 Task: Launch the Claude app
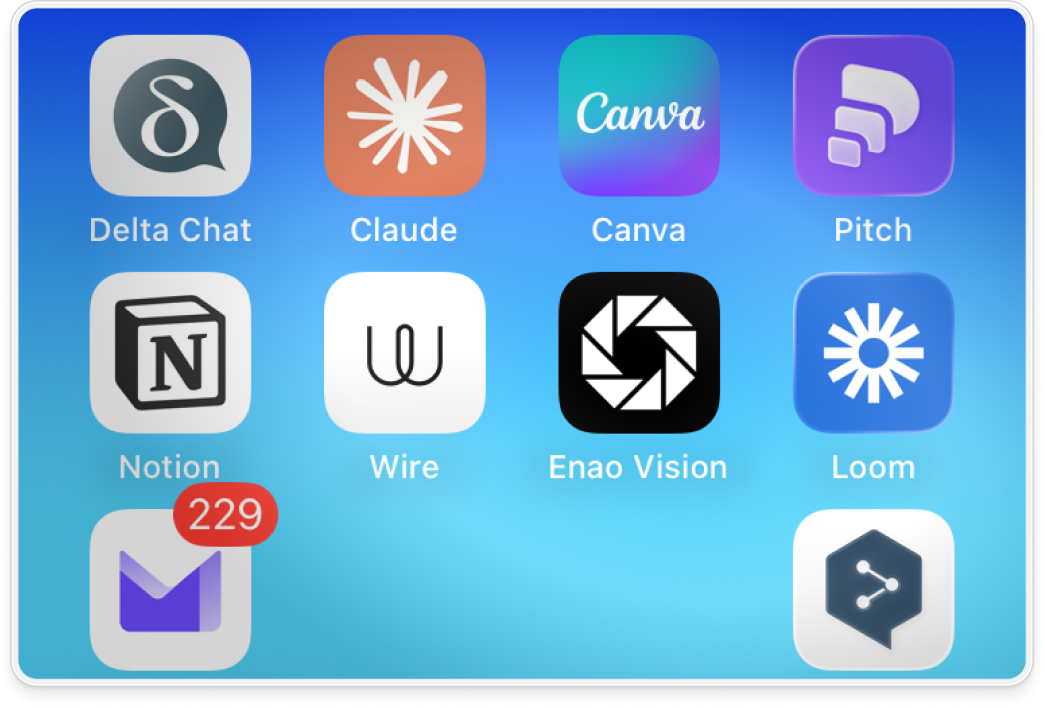click(x=404, y=116)
